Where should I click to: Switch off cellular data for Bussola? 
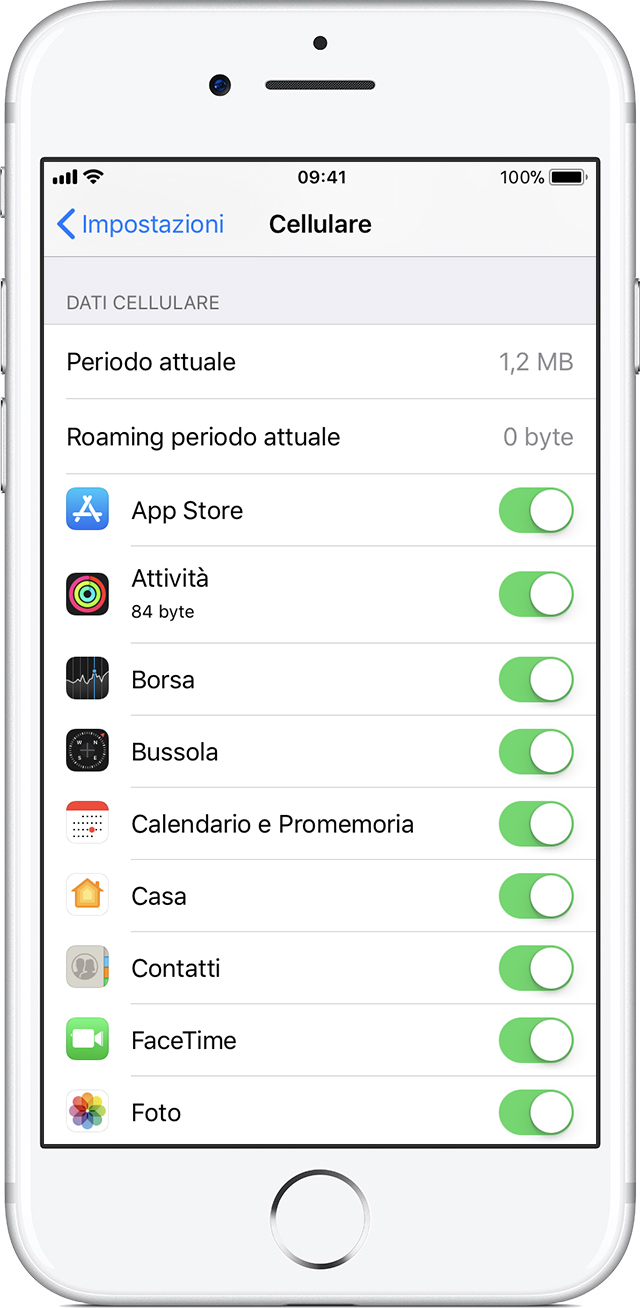coord(536,752)
